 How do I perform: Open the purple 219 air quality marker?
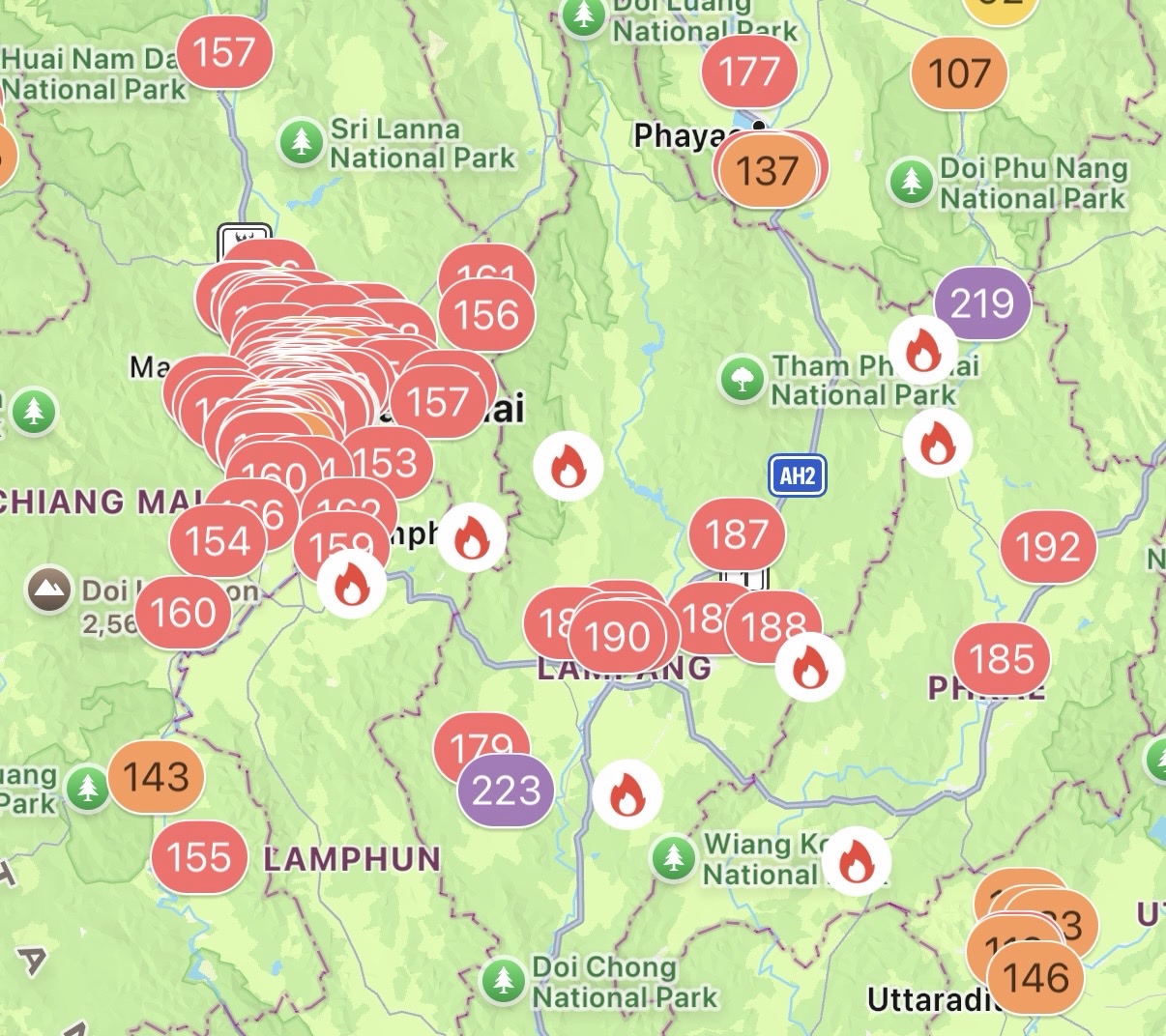[x=982, y=304]
